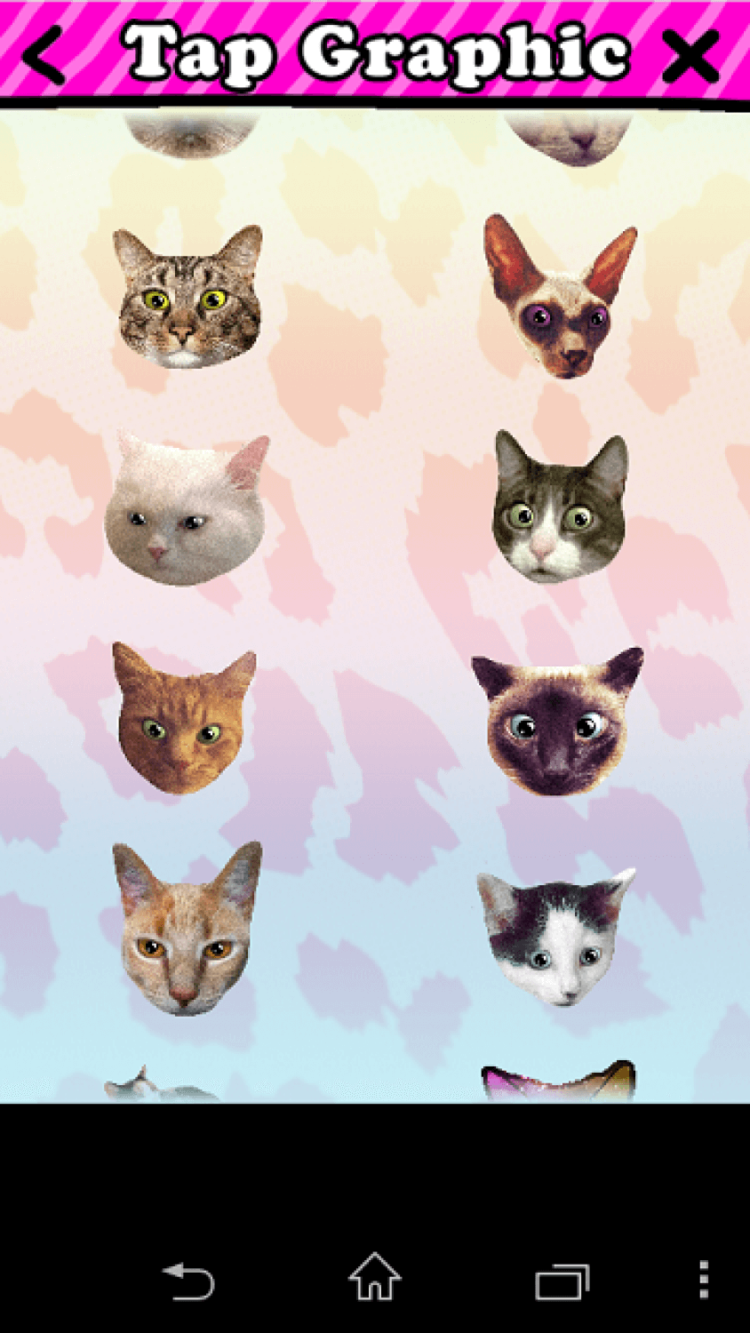Tap the system home button
Screen dimensions: 750x1333
[x=375, y=1279]
